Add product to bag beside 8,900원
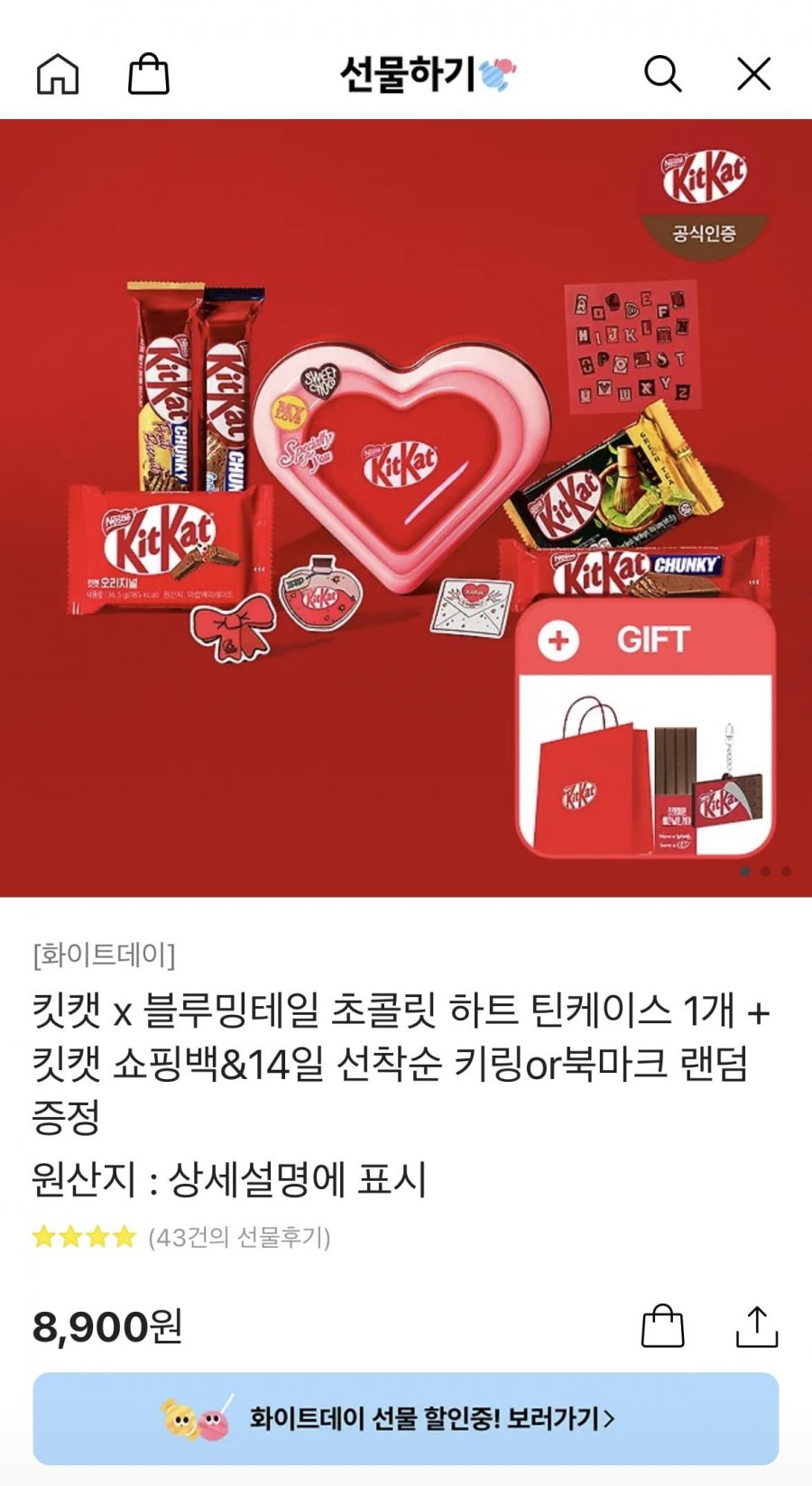812x1486 pixels. point(662,1326)
